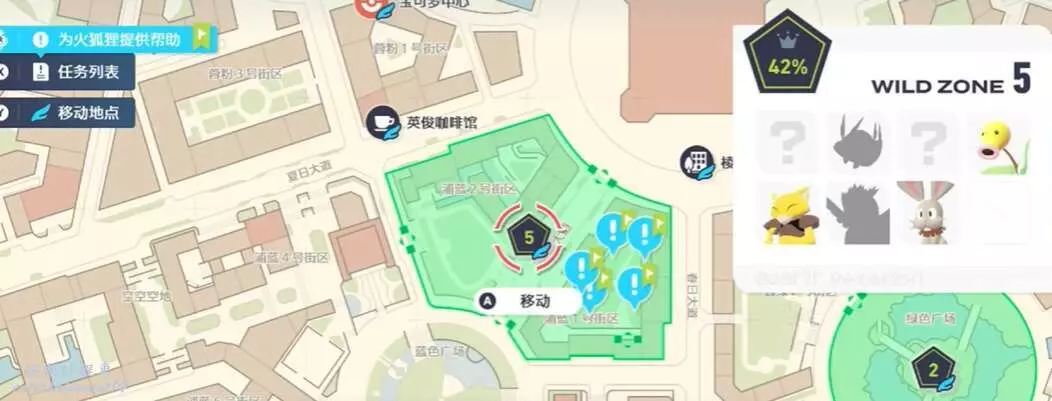Select the Wild Zone 2 map marker
This screenshot has width=1052, height=401.
(933, 371)
